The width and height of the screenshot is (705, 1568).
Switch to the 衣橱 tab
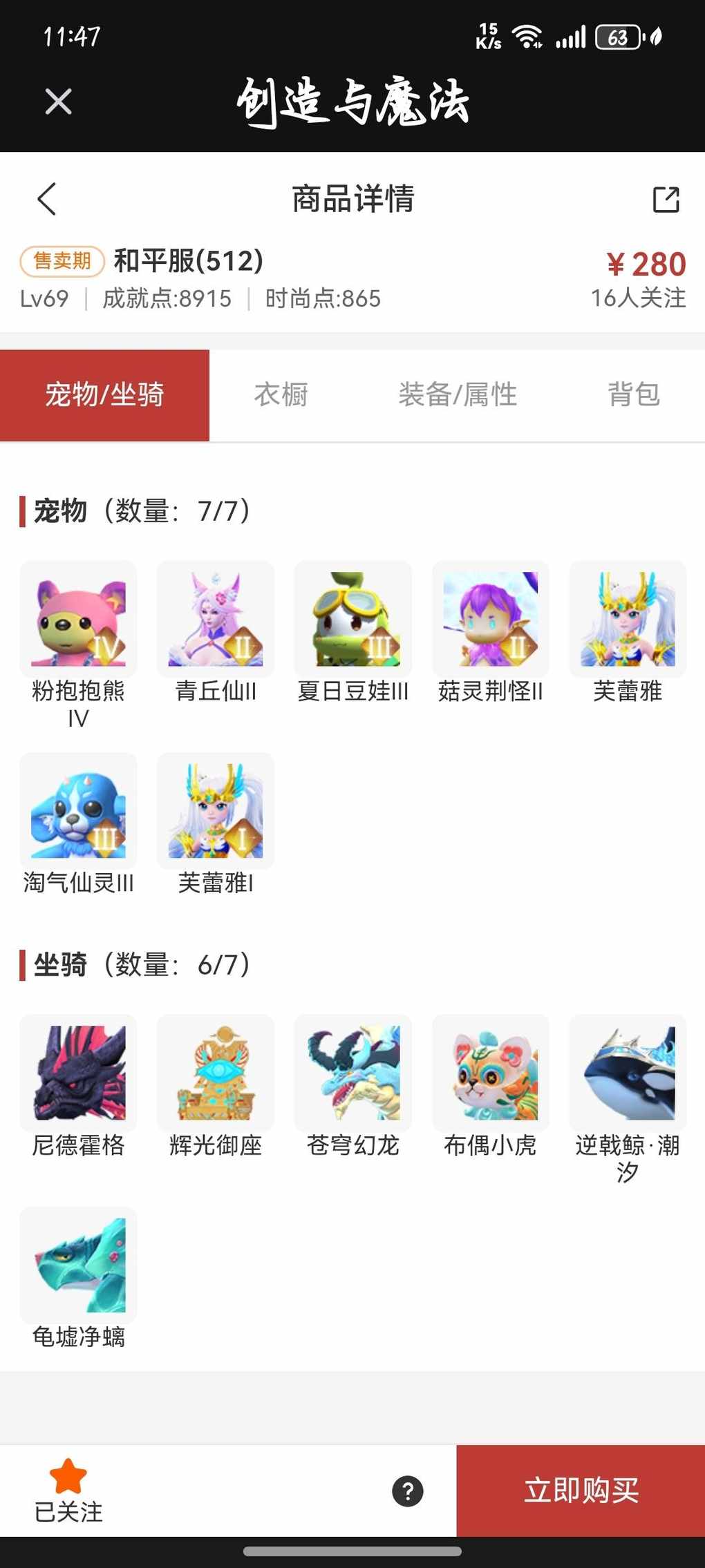(x=281, y=394)
